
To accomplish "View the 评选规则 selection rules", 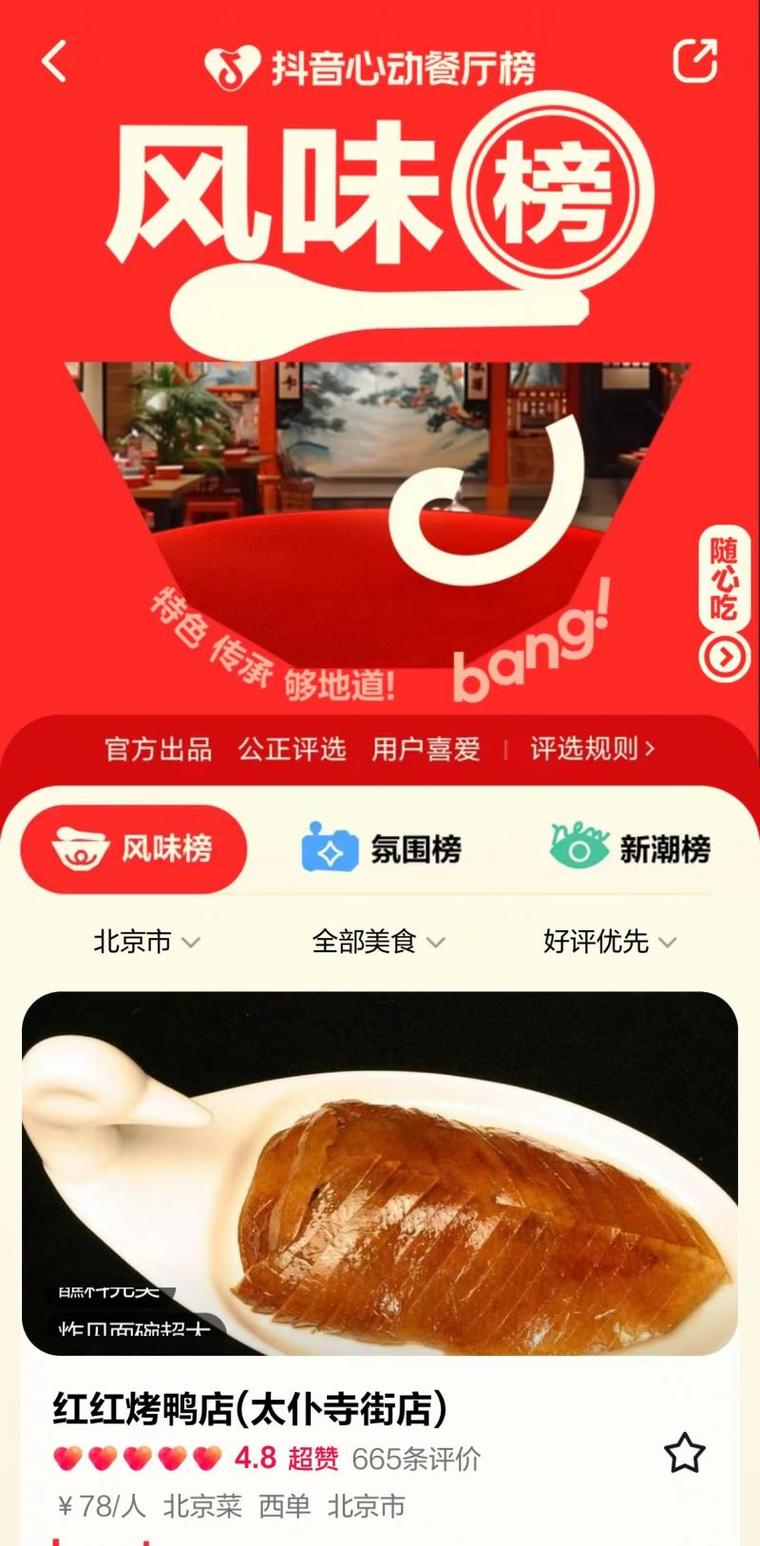I will point(592,749).
